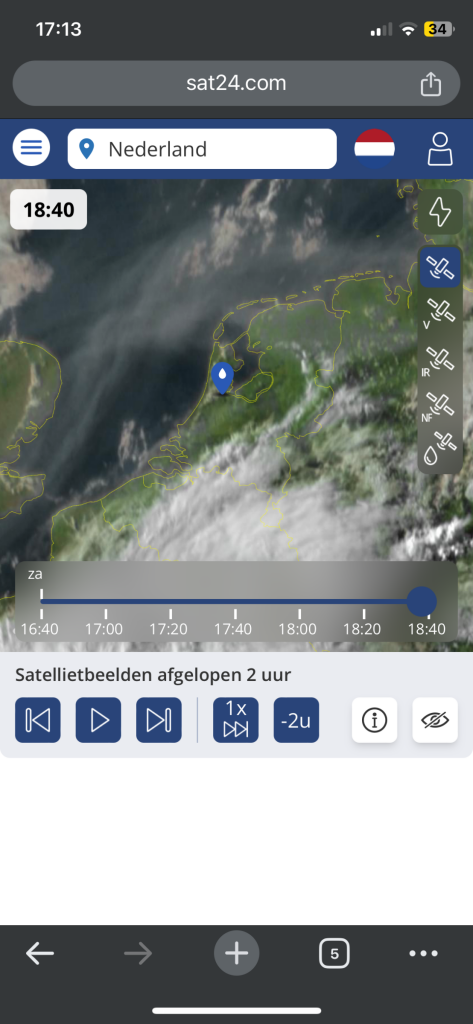Screen dimensions: 473x1024
Task: Open the info button
Action: 374,720
